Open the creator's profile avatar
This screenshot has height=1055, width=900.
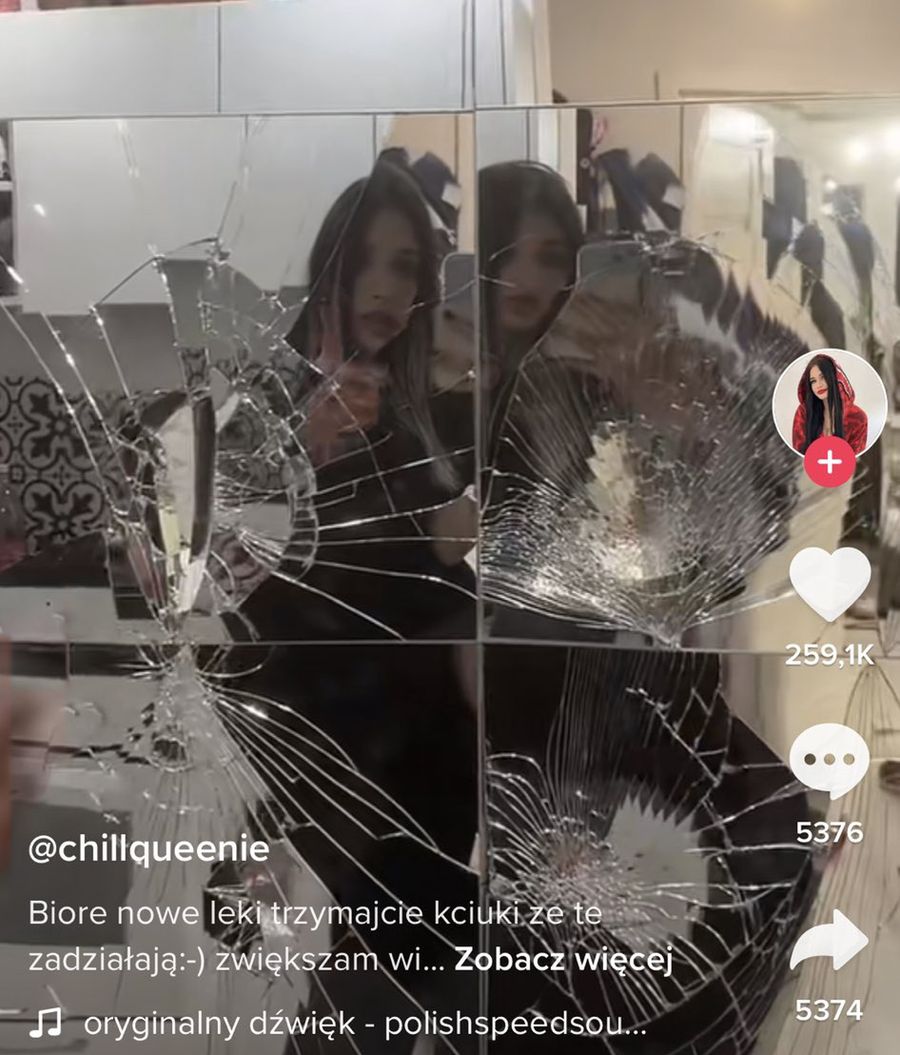[x=828, y=402]
